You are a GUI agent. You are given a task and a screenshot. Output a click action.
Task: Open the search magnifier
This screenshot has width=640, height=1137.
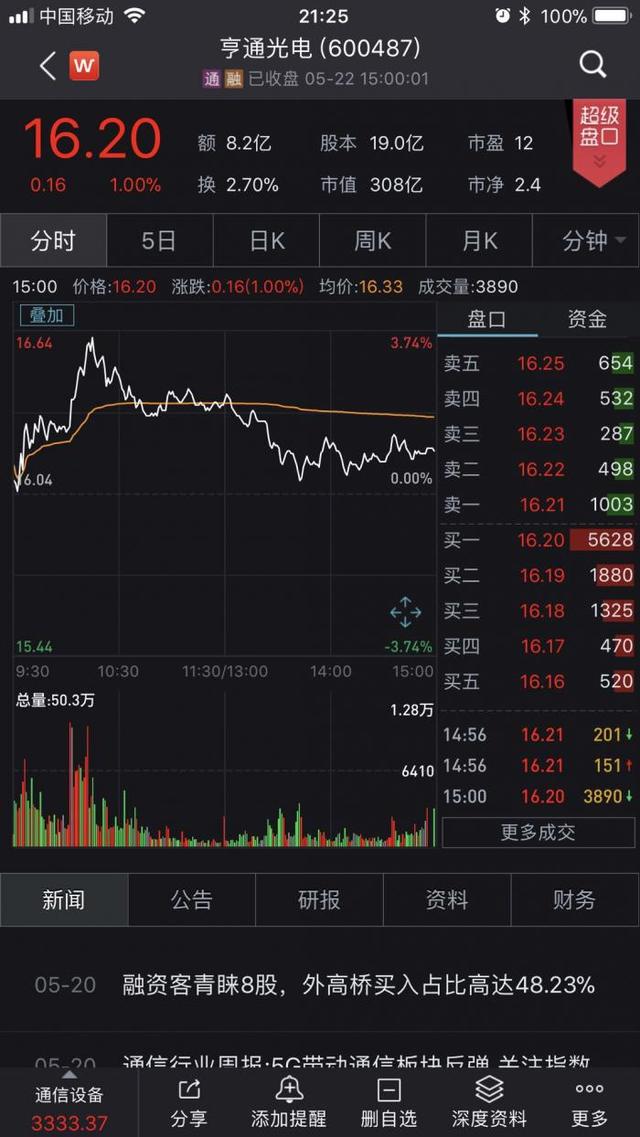coord(593,65)
